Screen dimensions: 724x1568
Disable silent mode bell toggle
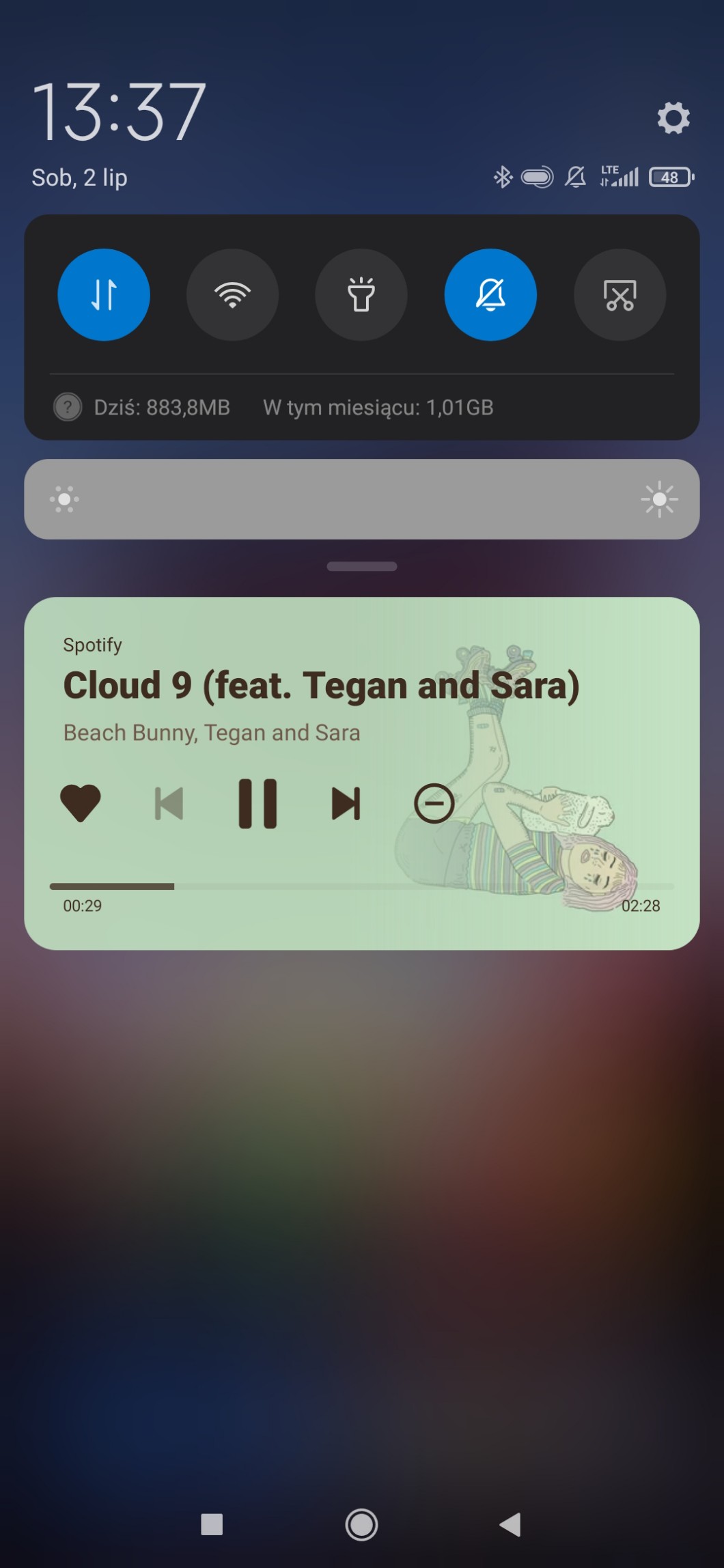coord(490,295)
